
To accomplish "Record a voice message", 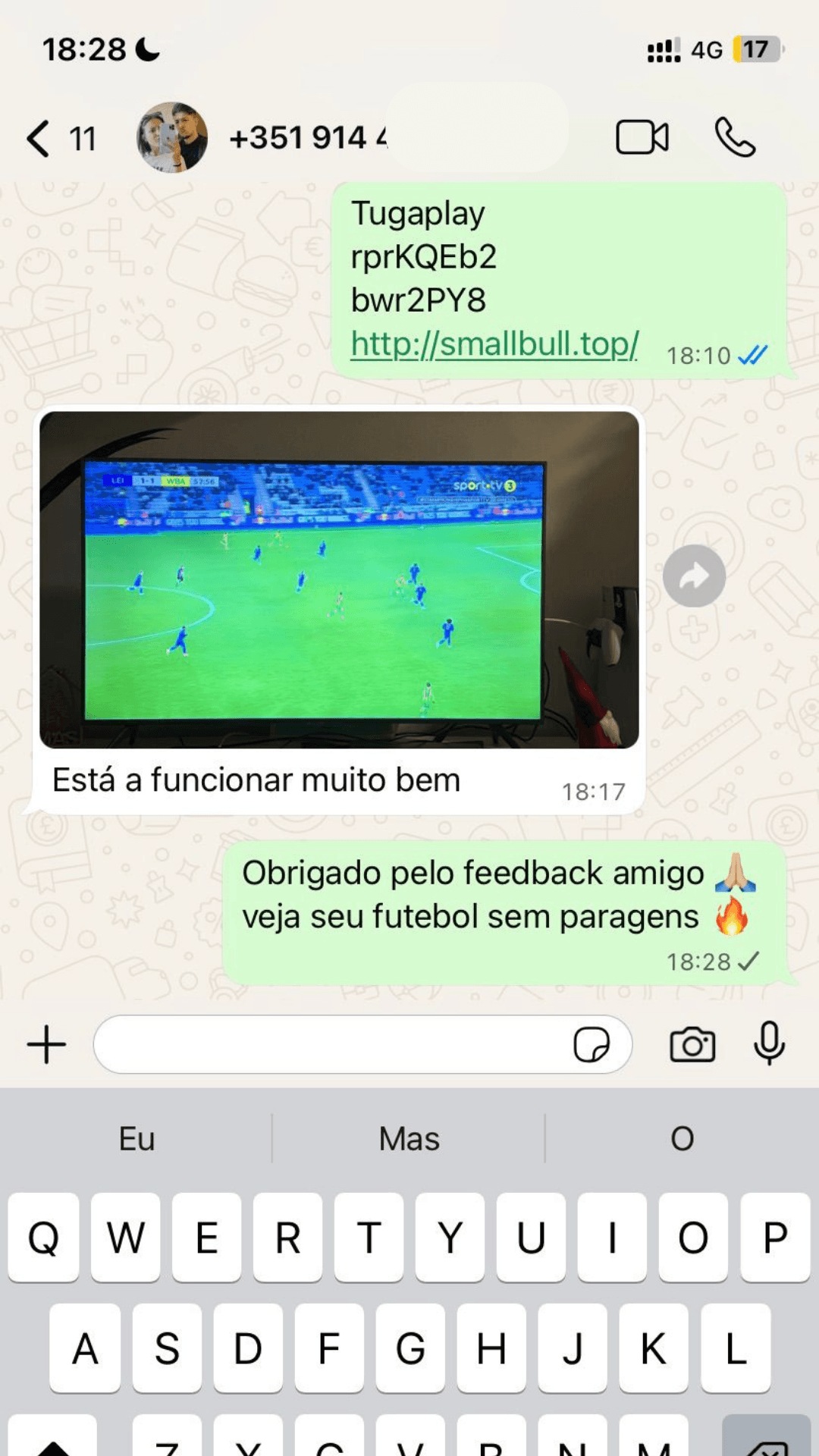I will click(x=769, y=1043).
